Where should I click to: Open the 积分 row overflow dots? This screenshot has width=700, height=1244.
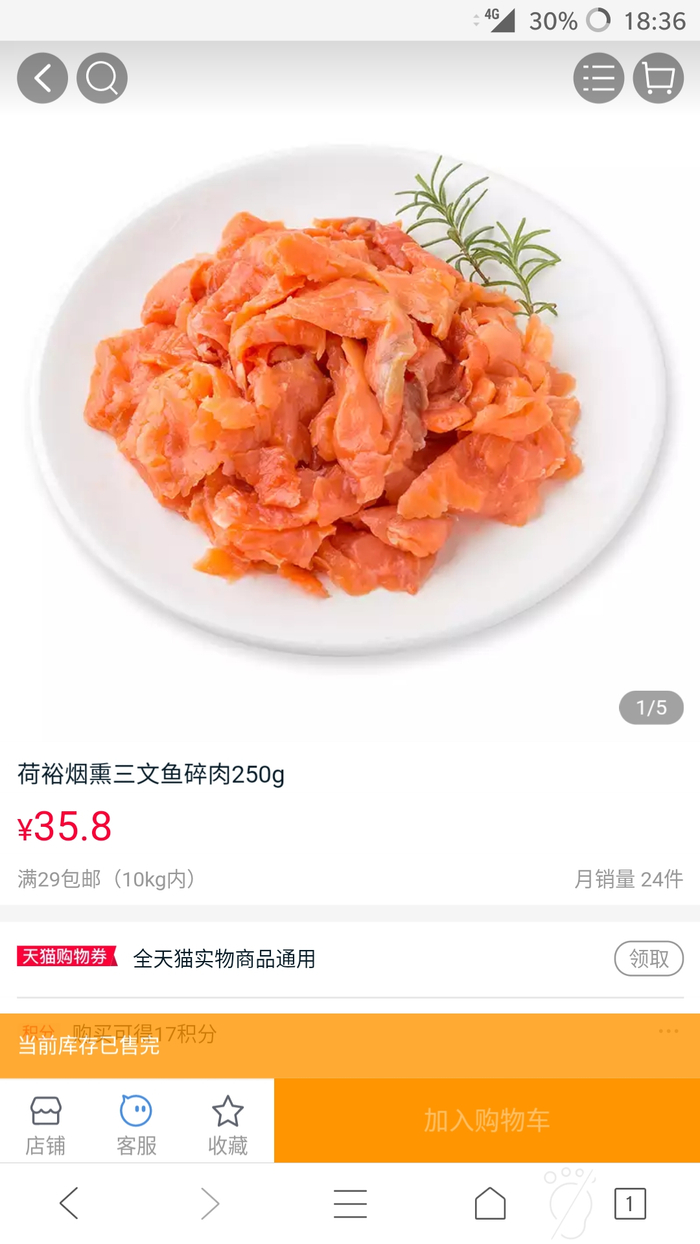[668, 1032]
